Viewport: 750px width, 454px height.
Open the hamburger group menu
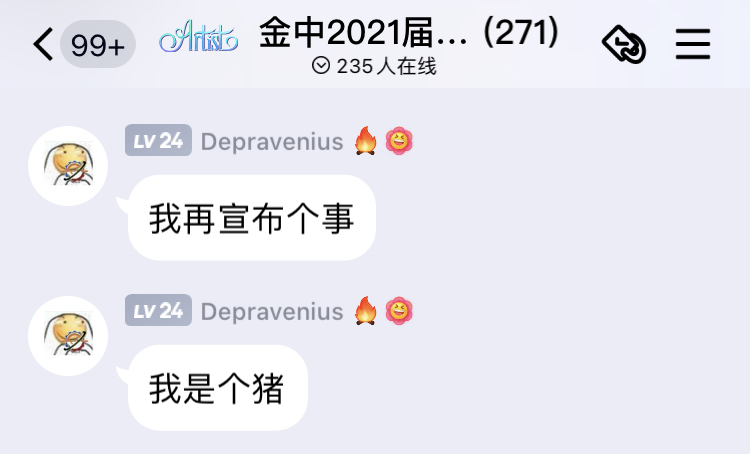pyautogui.click(x=693, y=45)
